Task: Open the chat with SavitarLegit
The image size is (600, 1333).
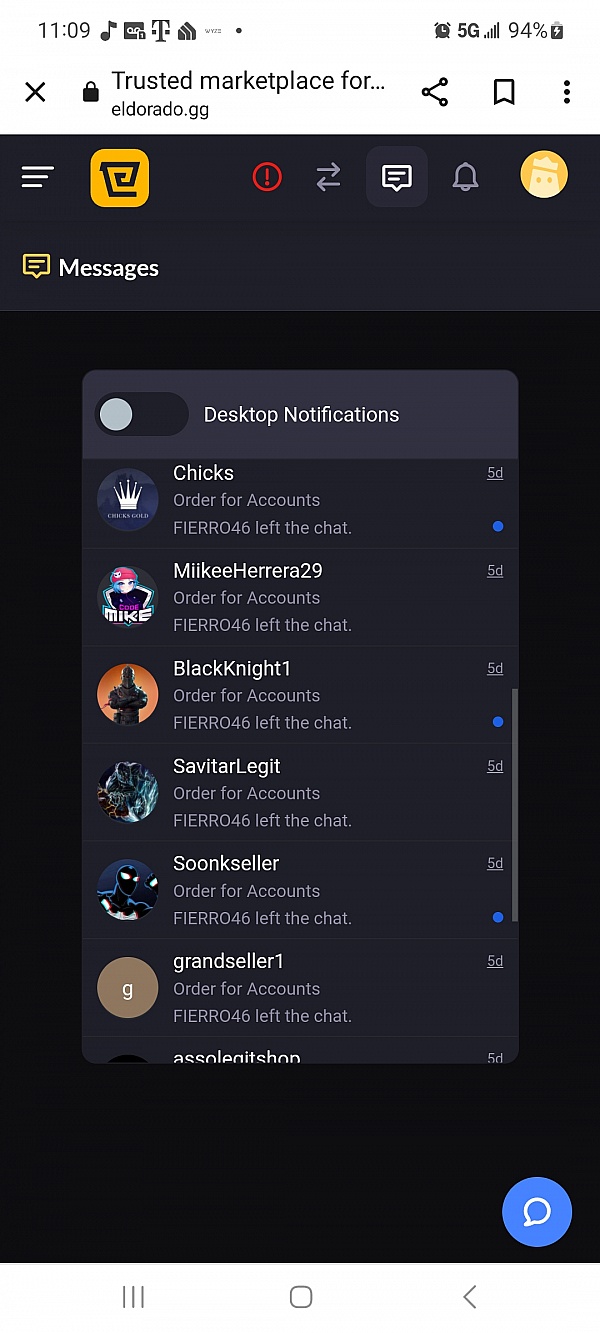Action: click(300, 793)
